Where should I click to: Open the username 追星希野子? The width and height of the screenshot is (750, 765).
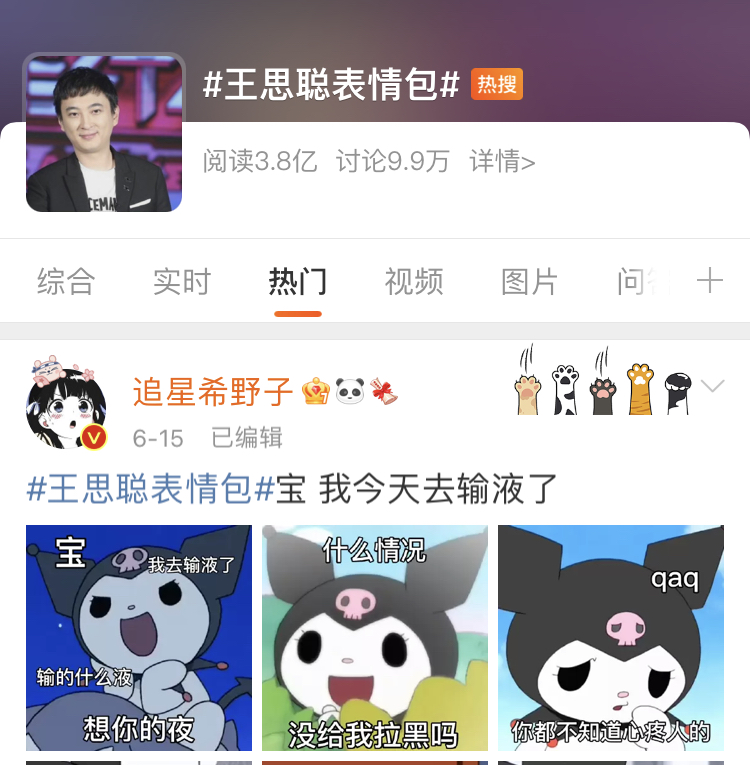pos(212,392)
